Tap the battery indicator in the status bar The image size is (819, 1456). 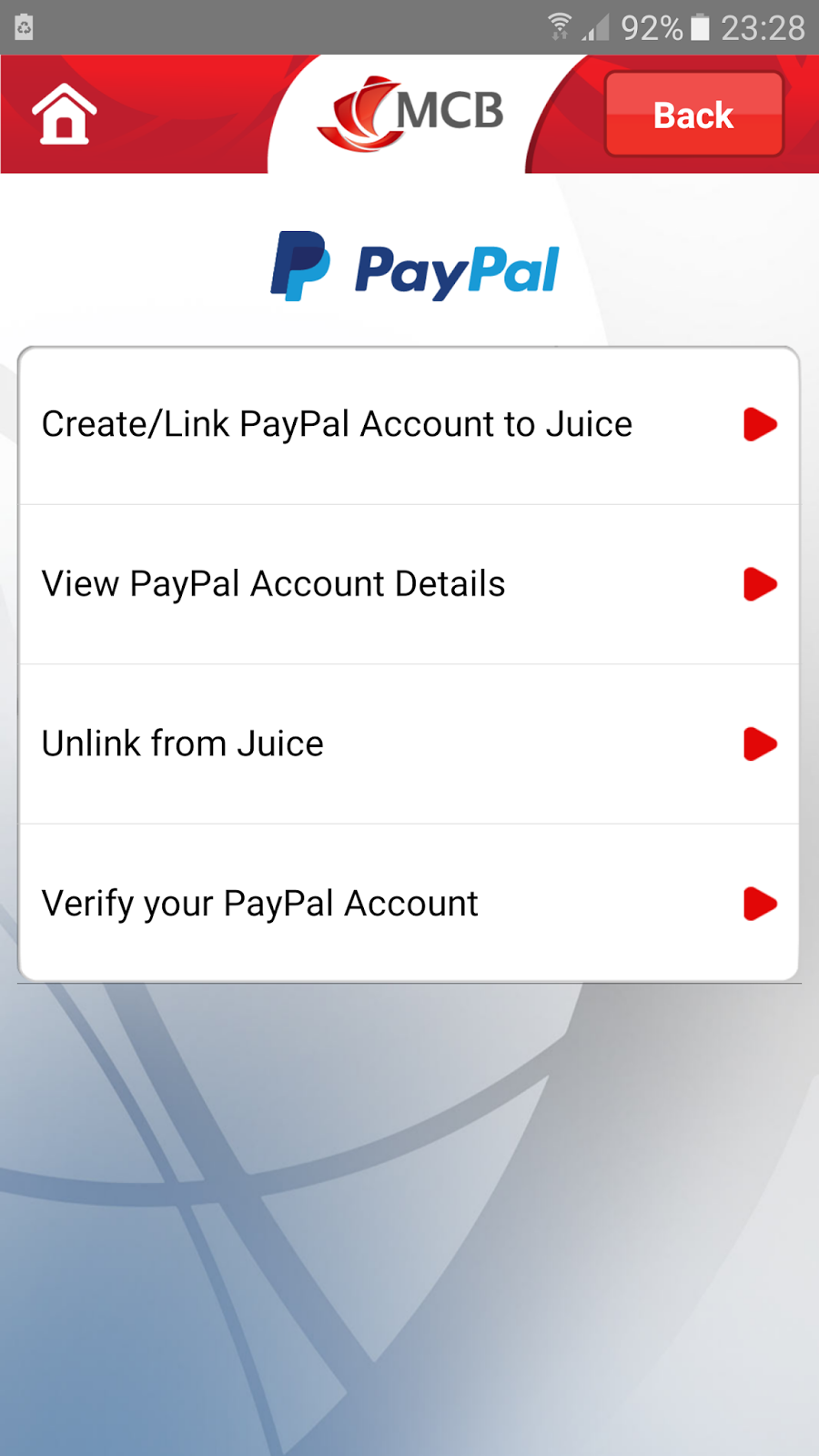(701, 27)
